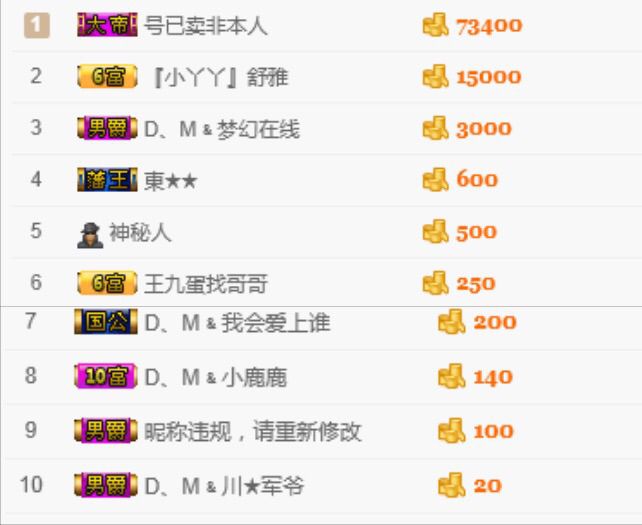
Task: Open rank 2 user 『小丫丫』舒雅
Action: point(216,77)
